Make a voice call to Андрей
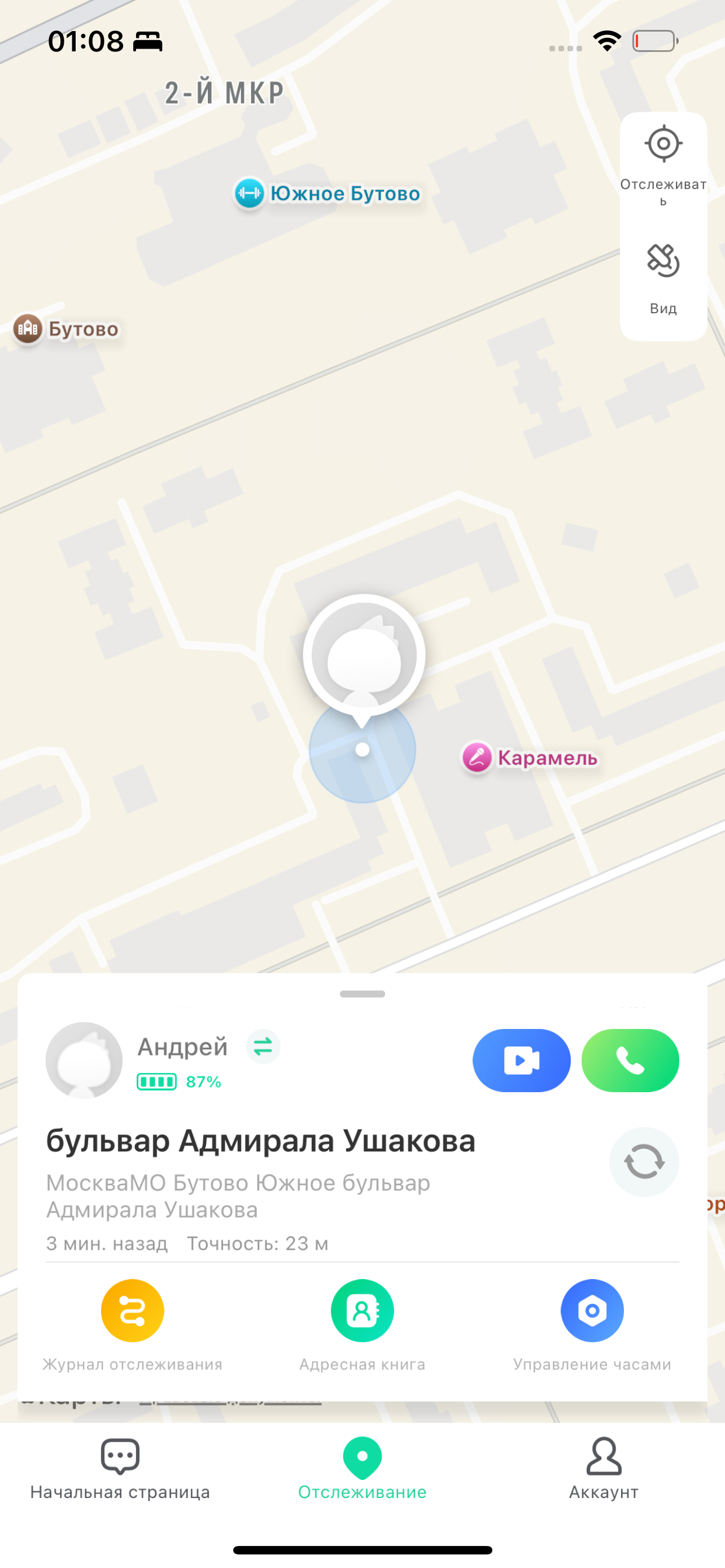The height and width of the screenshot is (1568, 725). point(630,1061)
